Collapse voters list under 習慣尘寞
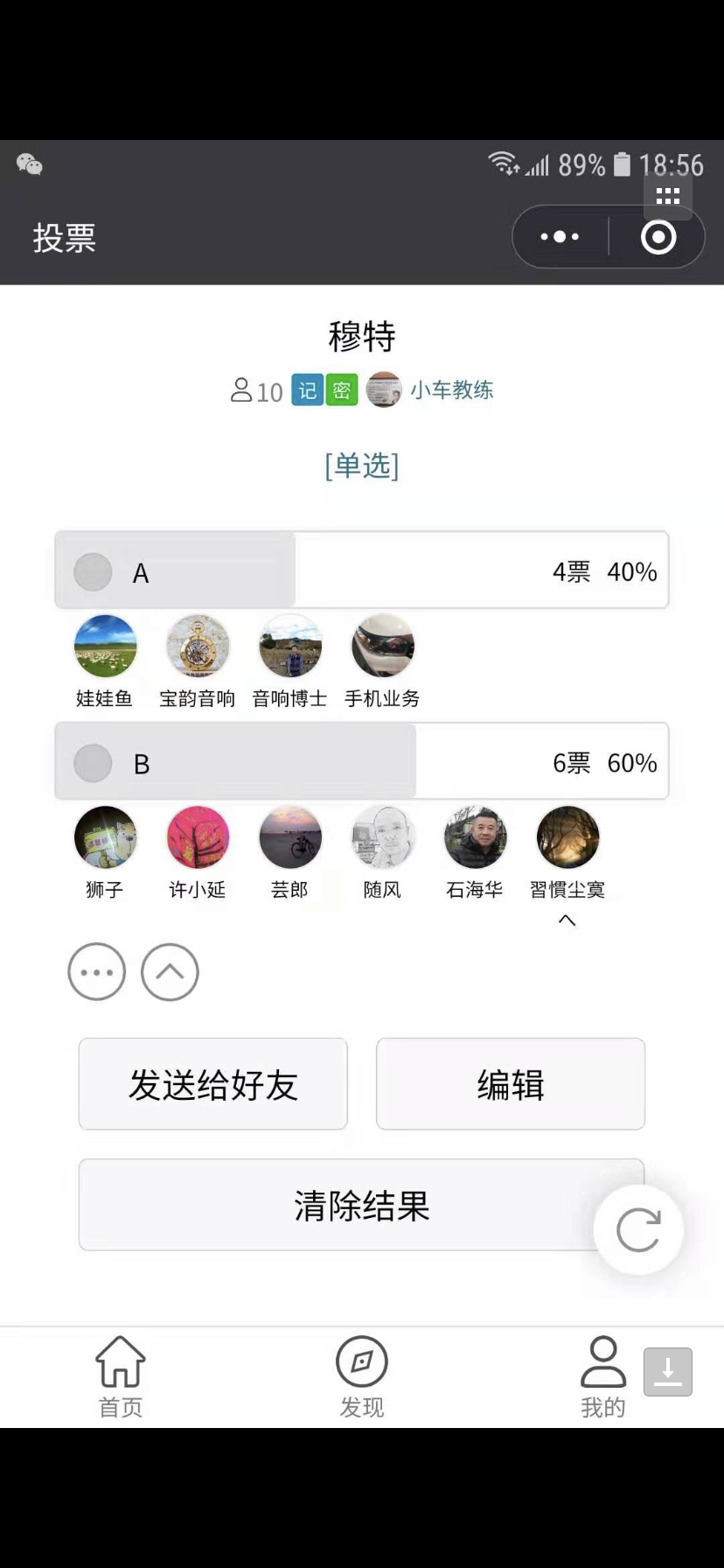This screenshot has width=724, height=1568. coord(567,920)
